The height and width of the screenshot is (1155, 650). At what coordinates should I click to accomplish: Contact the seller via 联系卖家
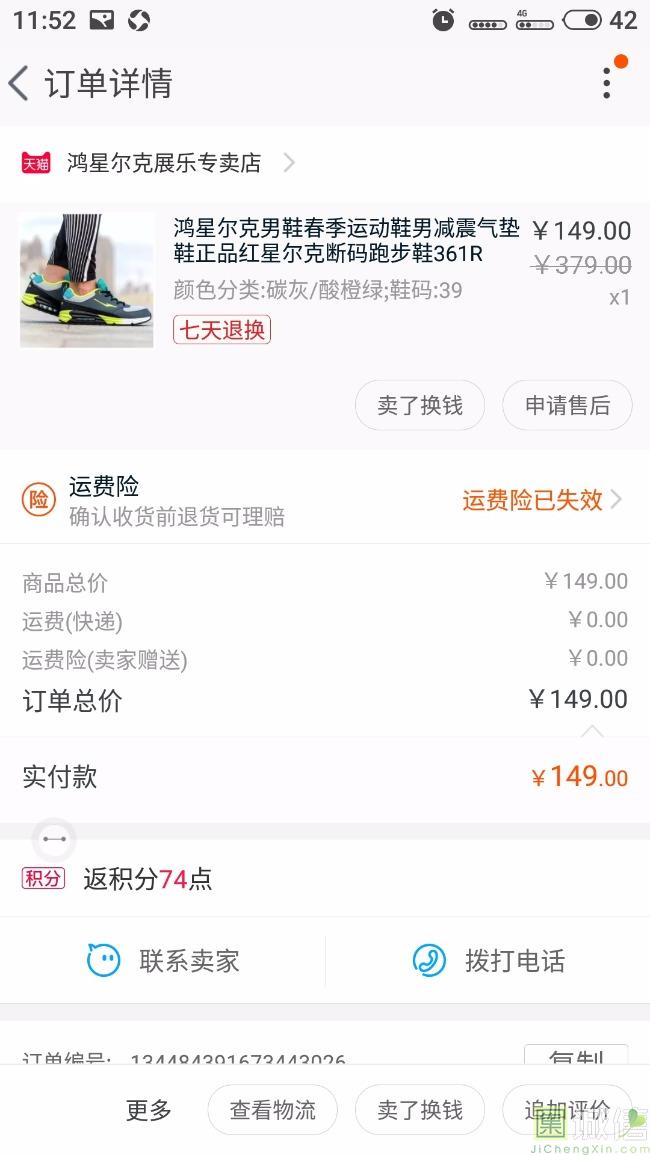pyautogui.click(x=163, y=961)
